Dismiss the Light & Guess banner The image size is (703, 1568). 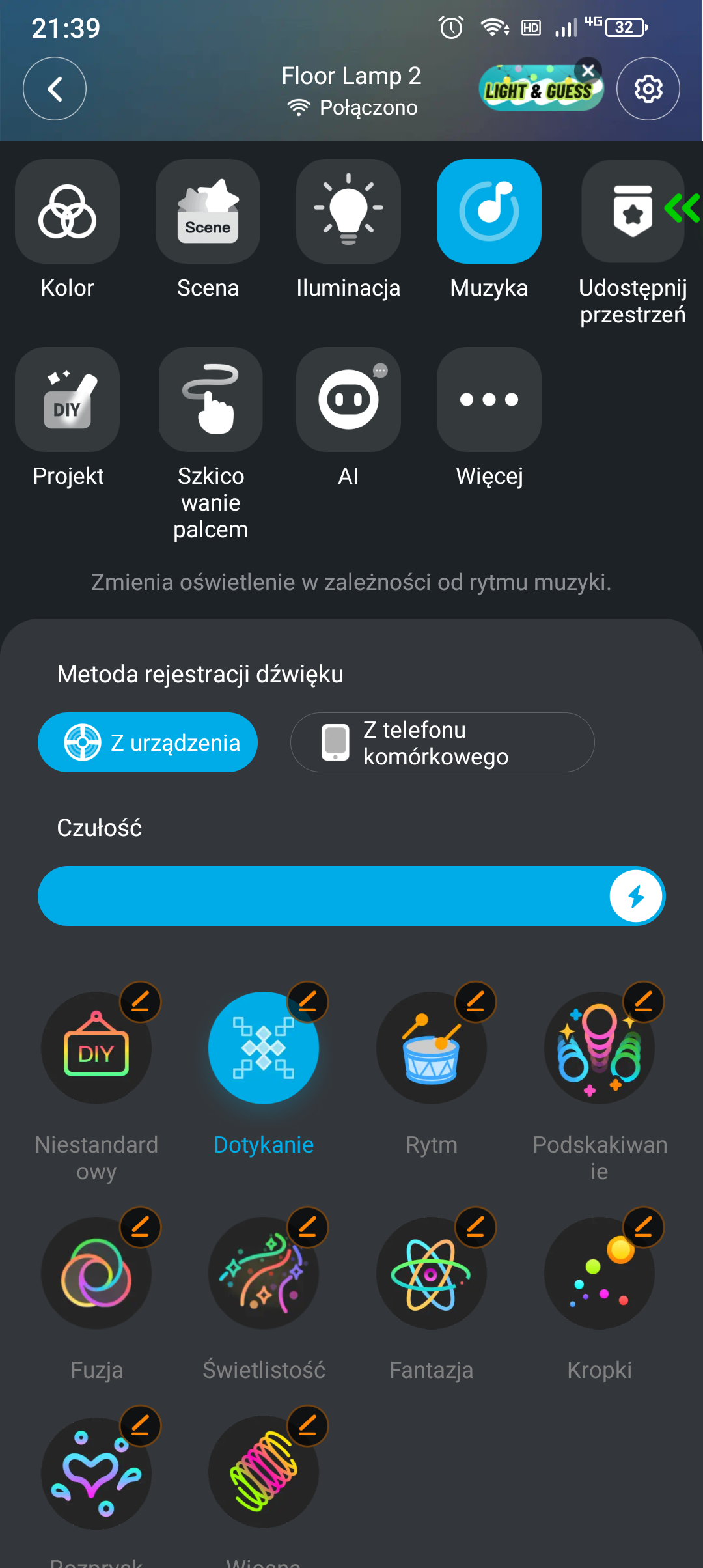click(x=588, y=70)
